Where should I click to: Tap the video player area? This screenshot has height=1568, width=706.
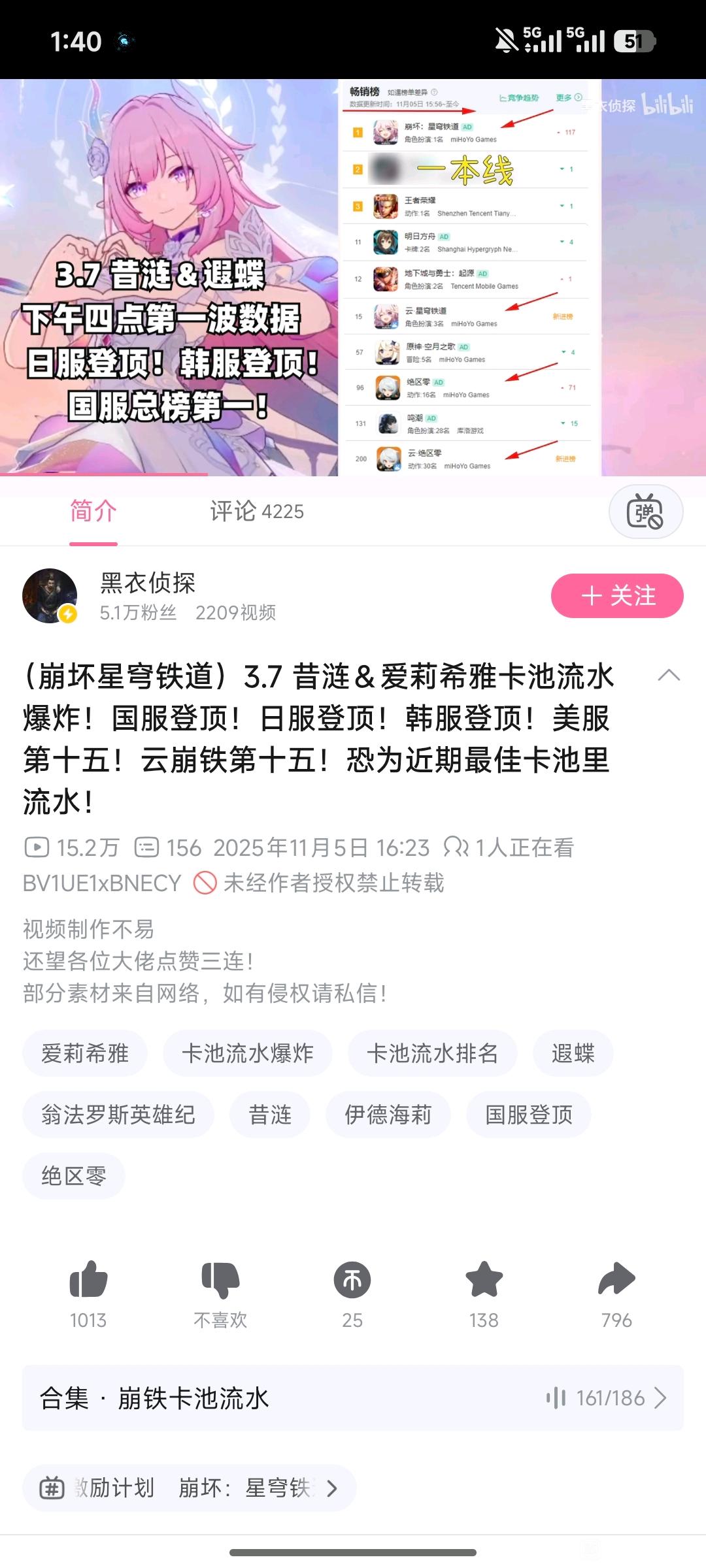pyautogui.click(x=353, y=278)
